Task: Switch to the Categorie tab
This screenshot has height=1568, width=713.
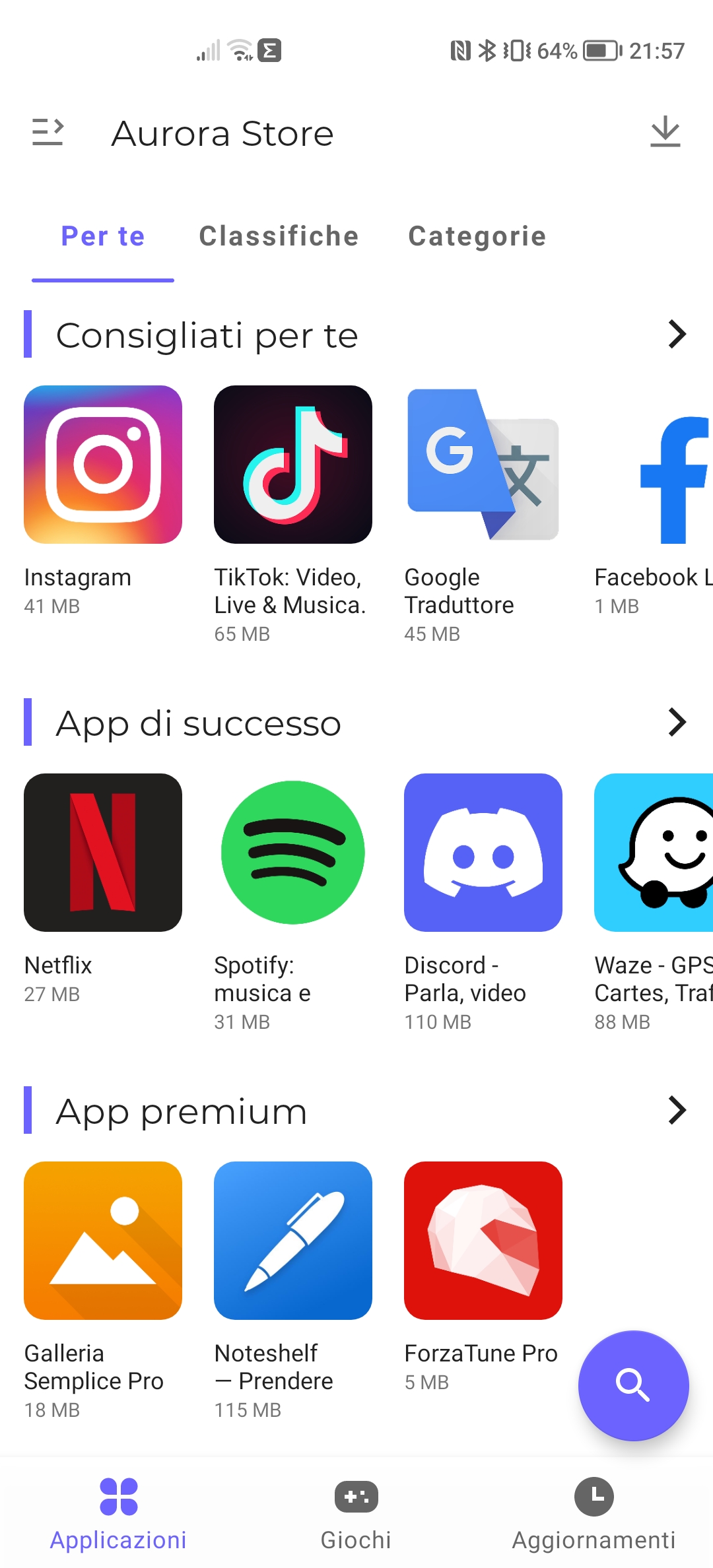Action: click(477, 236)
